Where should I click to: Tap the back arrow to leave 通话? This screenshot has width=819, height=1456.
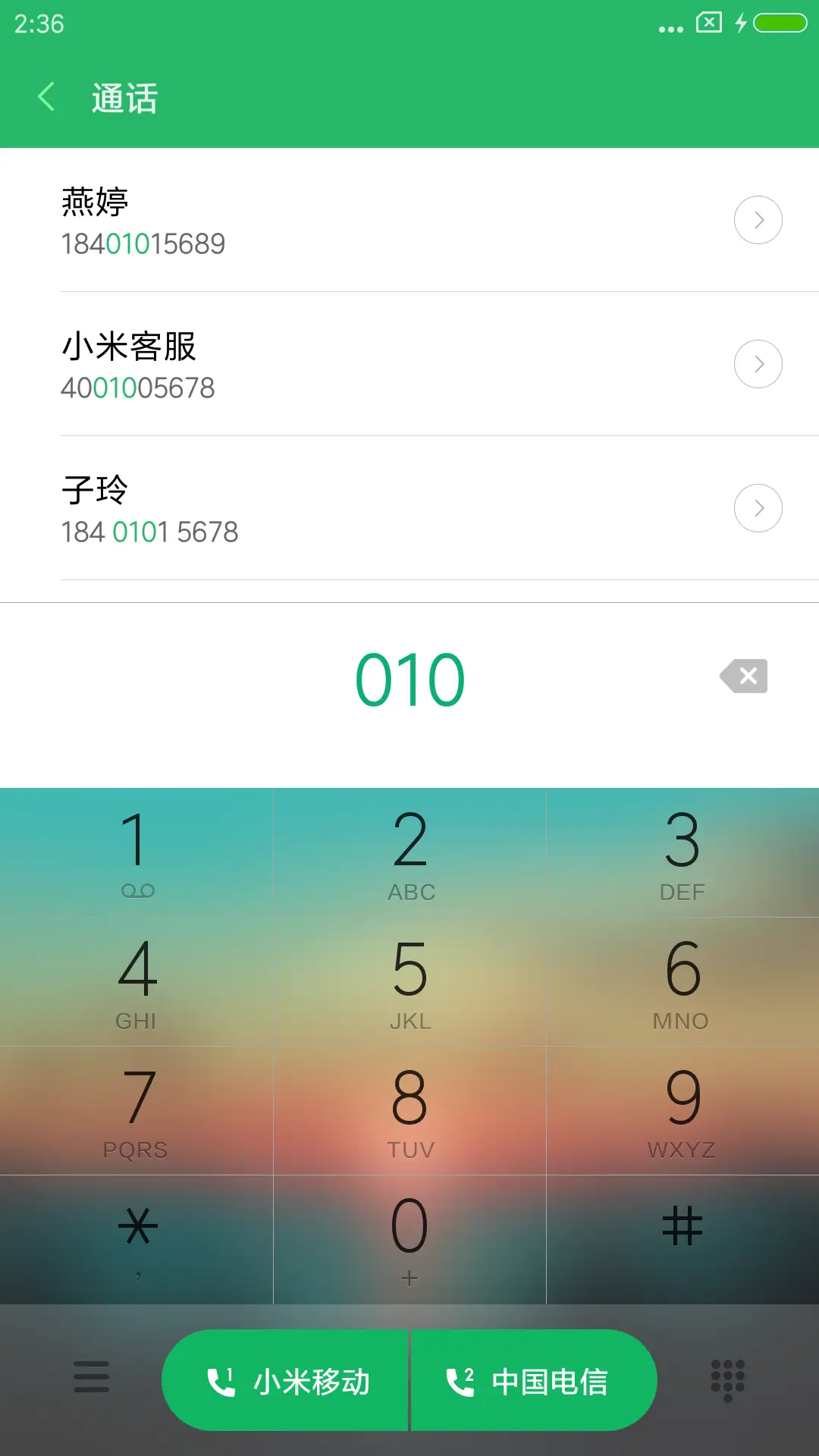(46, 97)
